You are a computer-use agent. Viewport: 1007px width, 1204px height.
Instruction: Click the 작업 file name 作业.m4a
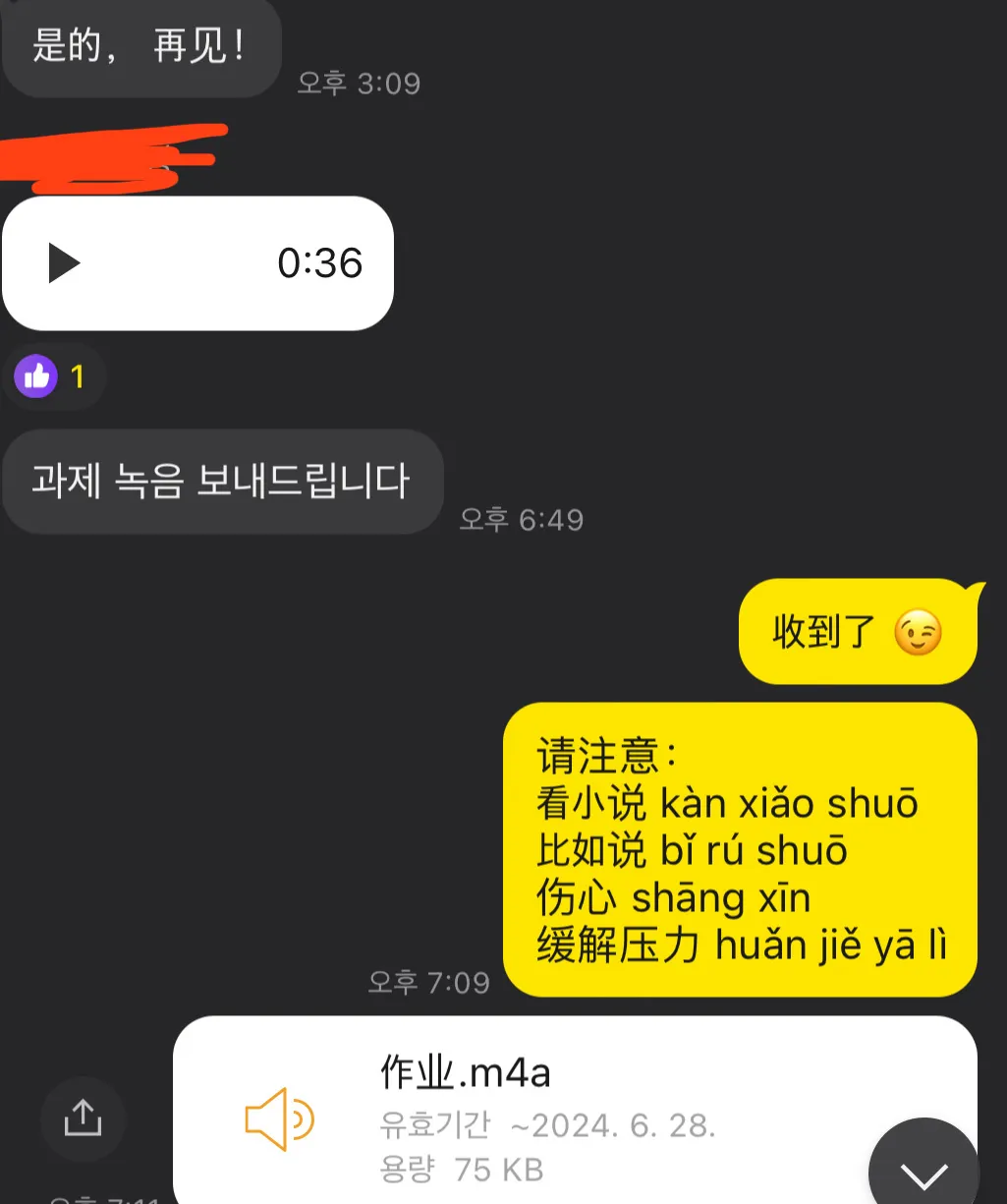462,1074
